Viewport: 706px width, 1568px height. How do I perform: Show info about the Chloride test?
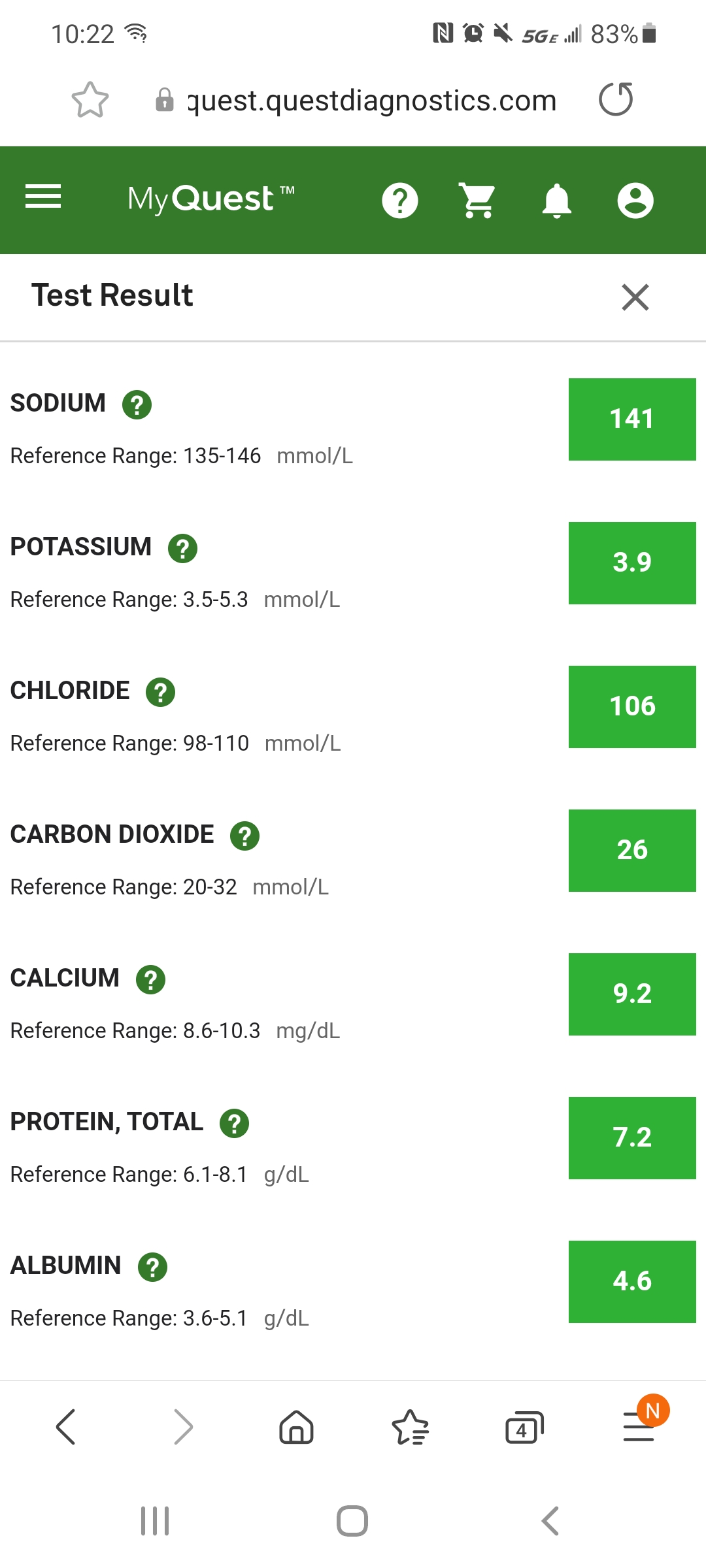click(160, 692)
